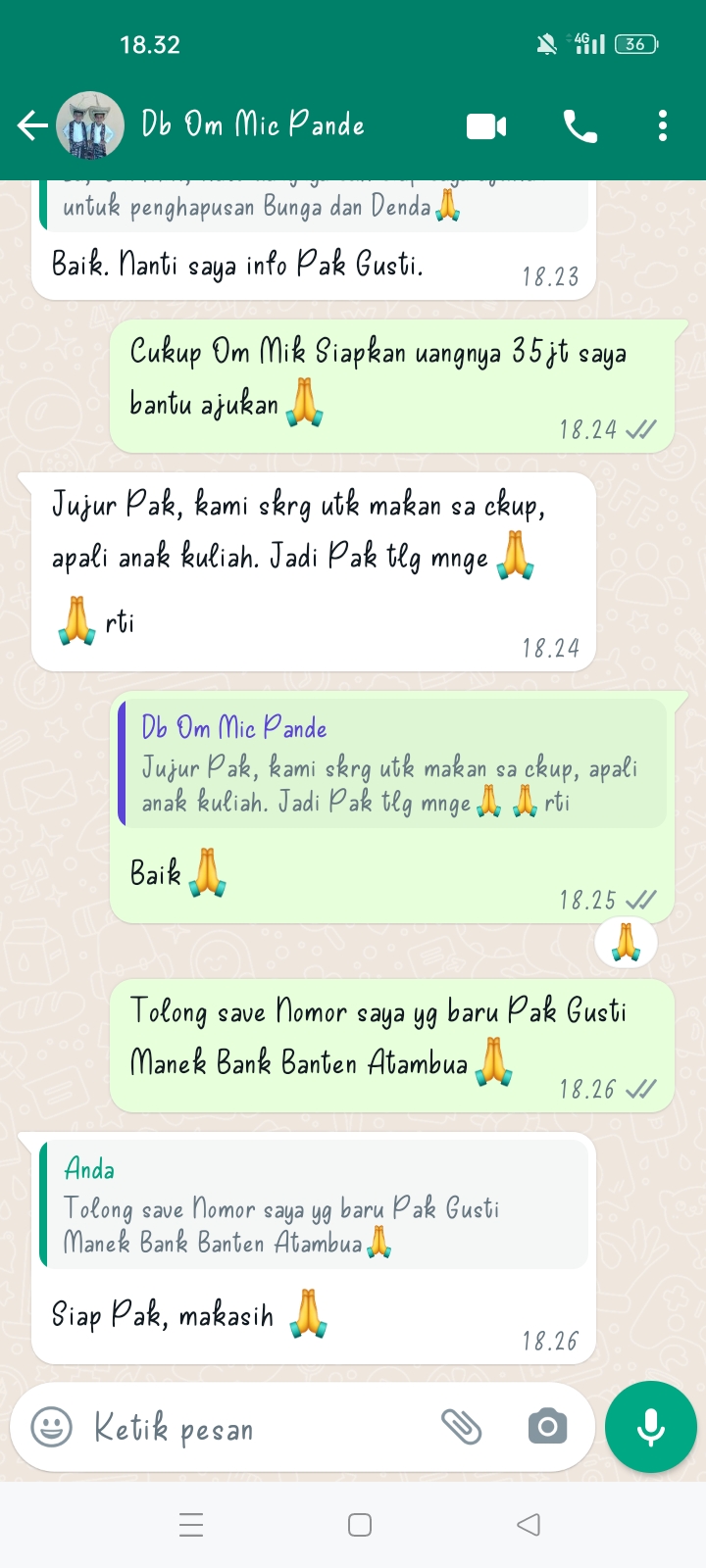Tap the 'Siap Pak, makasih' message

tap(181, 1315)
